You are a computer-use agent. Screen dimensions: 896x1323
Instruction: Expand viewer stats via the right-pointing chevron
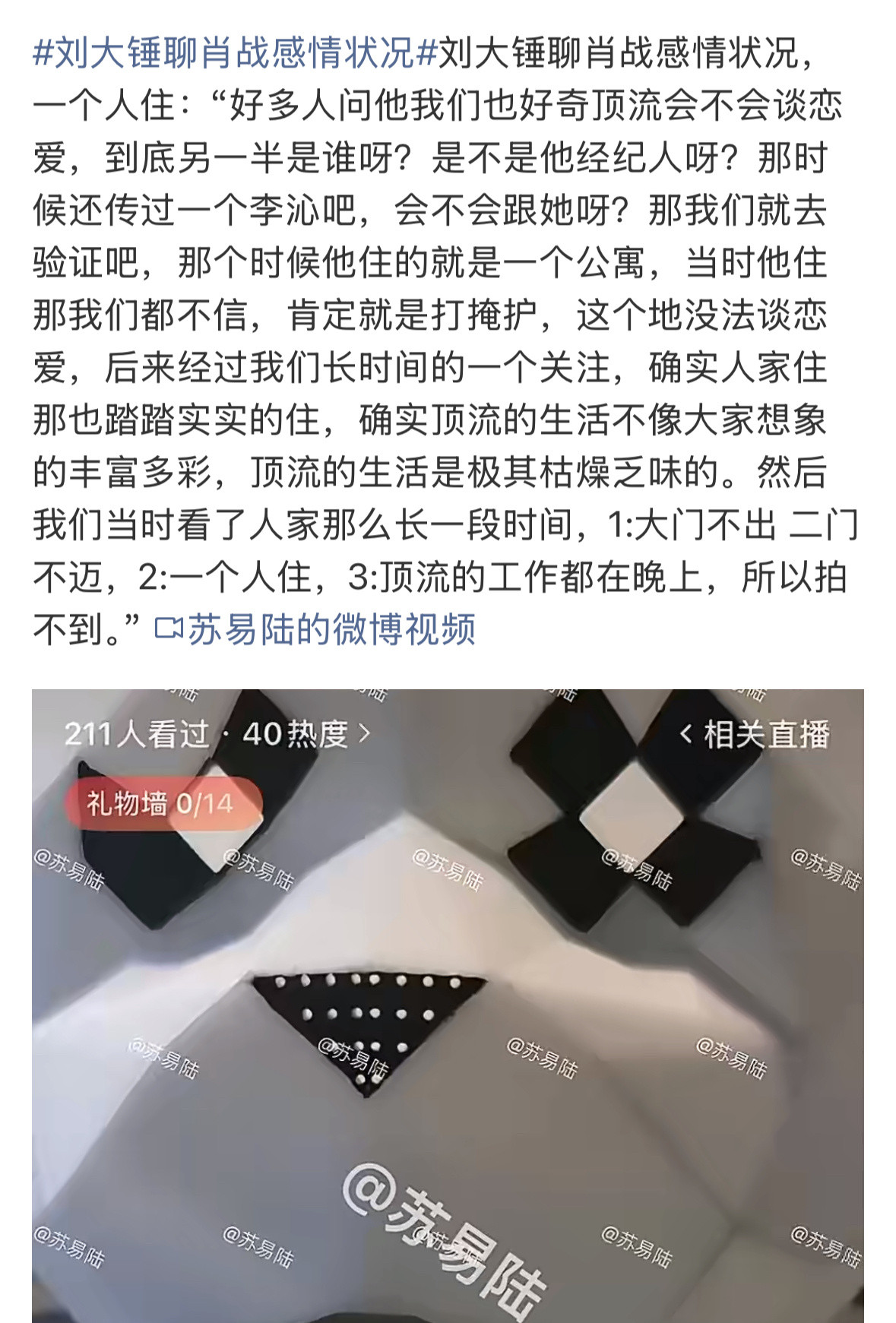[365, 734]
